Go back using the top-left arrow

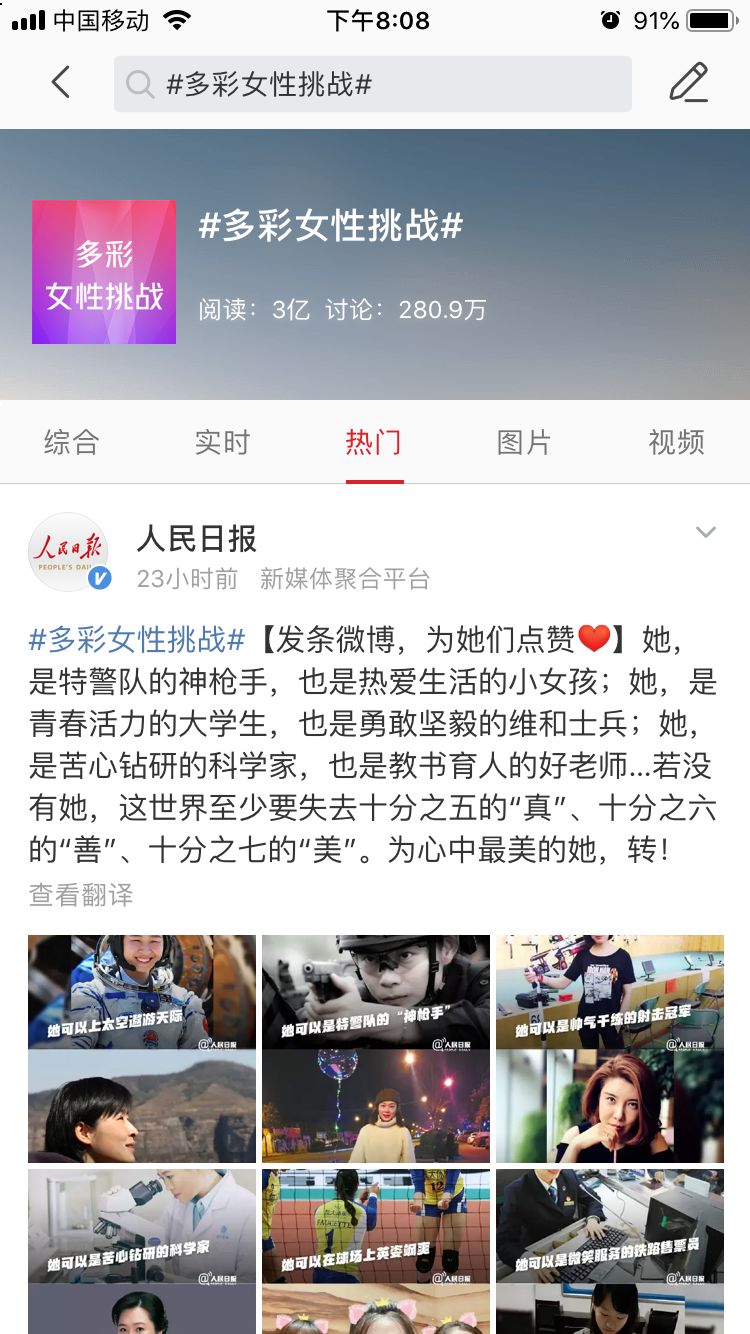[x=61, y=82]
